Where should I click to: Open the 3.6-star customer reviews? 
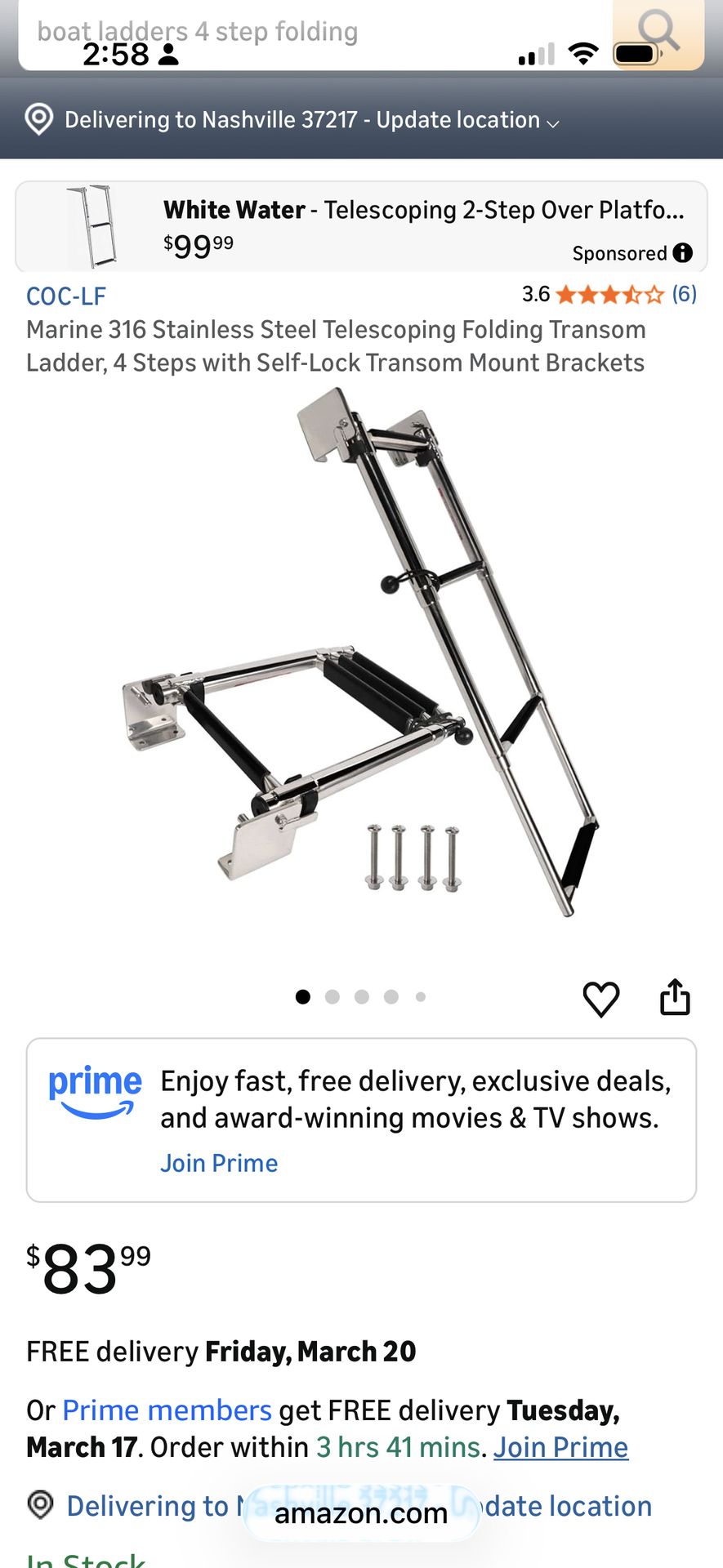coord(609,294)
